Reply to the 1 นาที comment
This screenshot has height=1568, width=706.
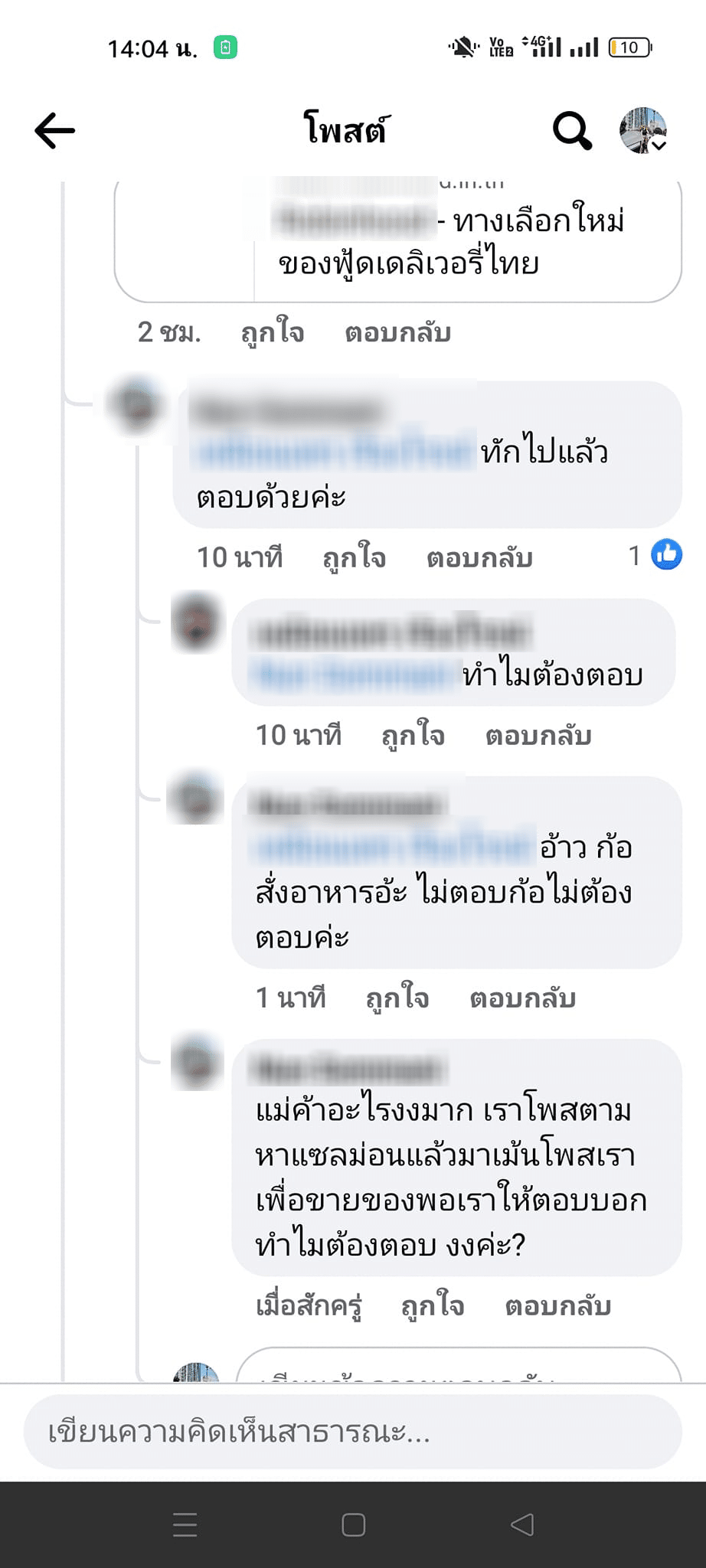click(x=522, y=998)
